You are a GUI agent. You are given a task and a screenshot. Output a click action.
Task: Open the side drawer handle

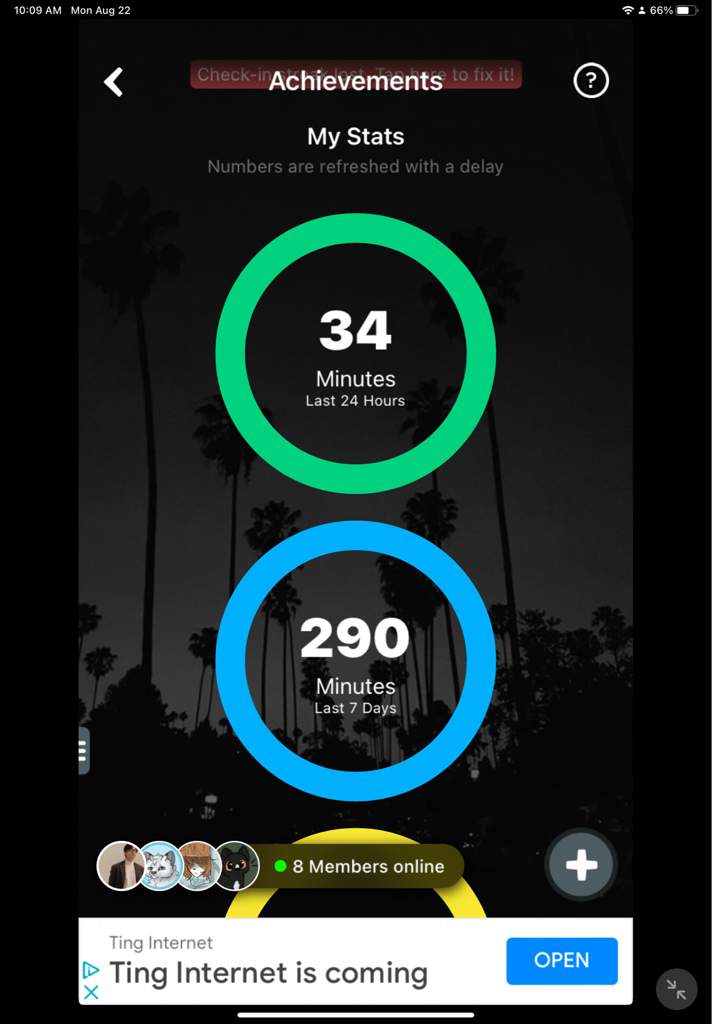tap(83, 751)
